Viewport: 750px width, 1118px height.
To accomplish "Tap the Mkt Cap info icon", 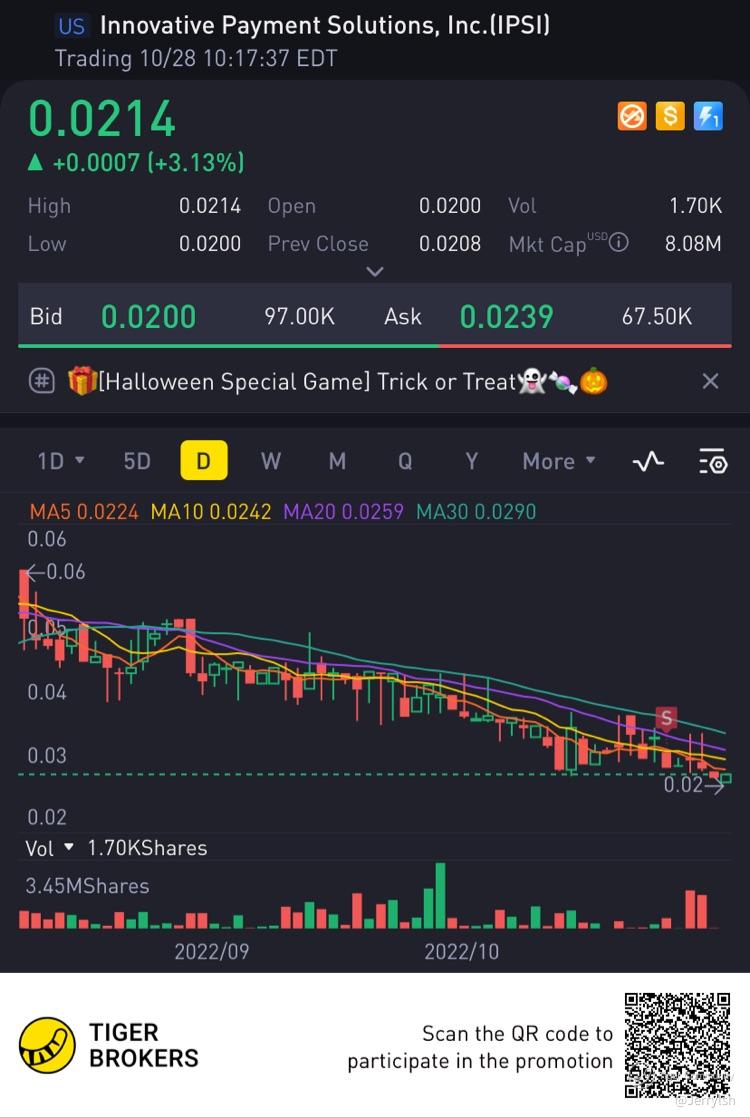I will coord(619,243).
